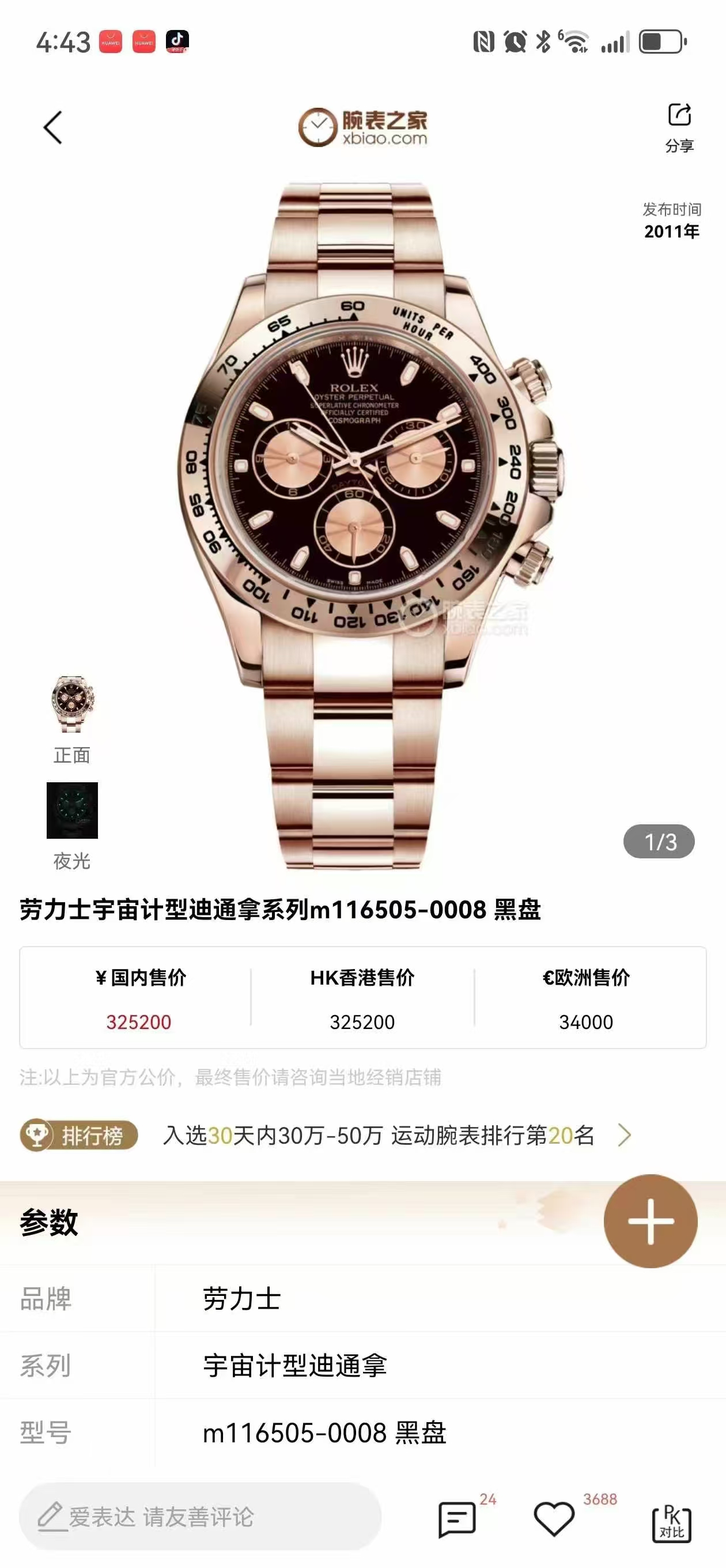Open the comment input field 请友善评论
Image resolution: width=726 pixels, height=1568 pixels.
(x=200, y=1517)
